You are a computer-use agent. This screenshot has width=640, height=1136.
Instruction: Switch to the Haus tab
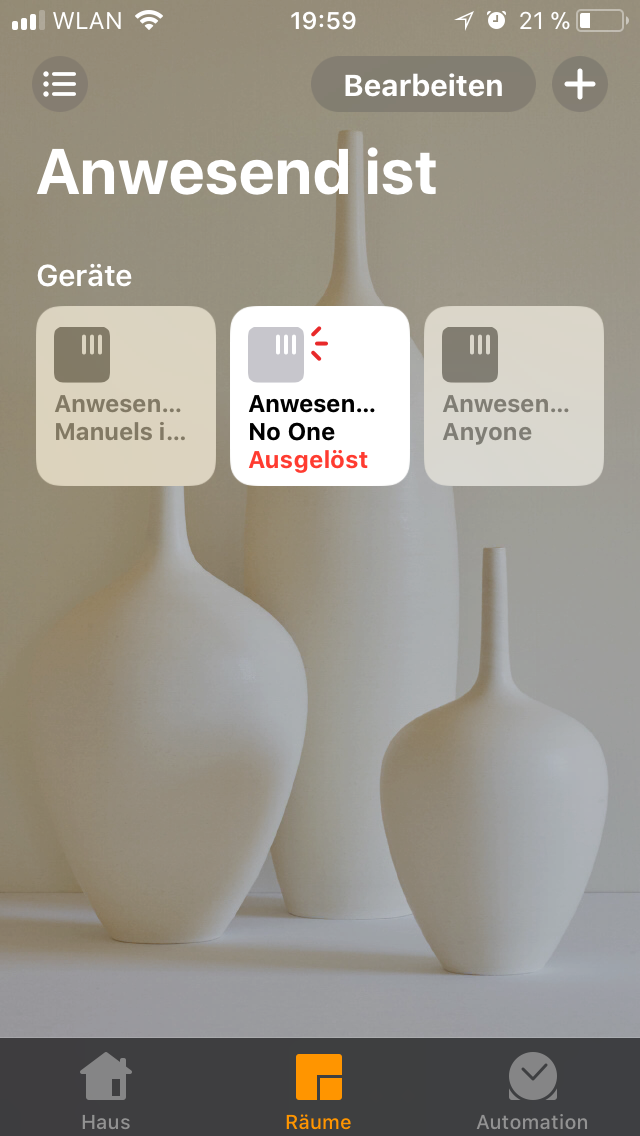(106, 1092)
